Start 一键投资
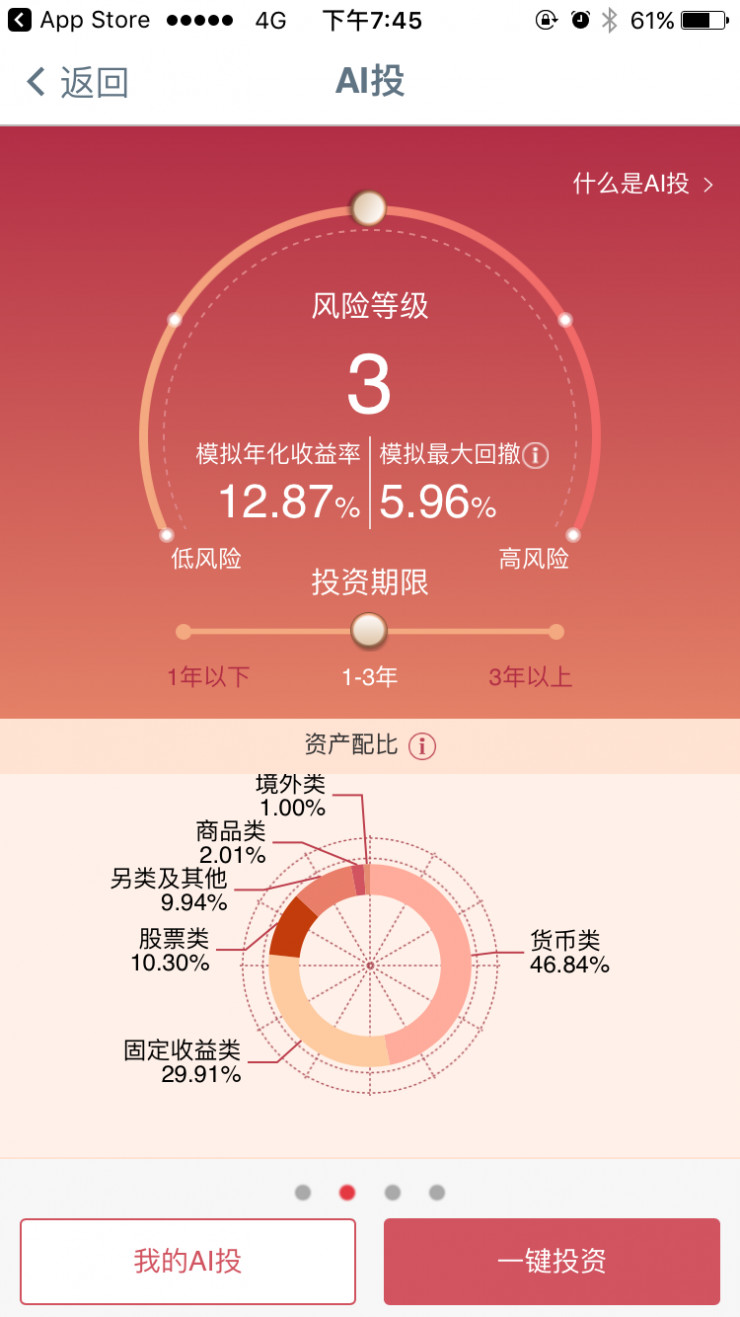The image size is (740, 1317). point(551,1261)
